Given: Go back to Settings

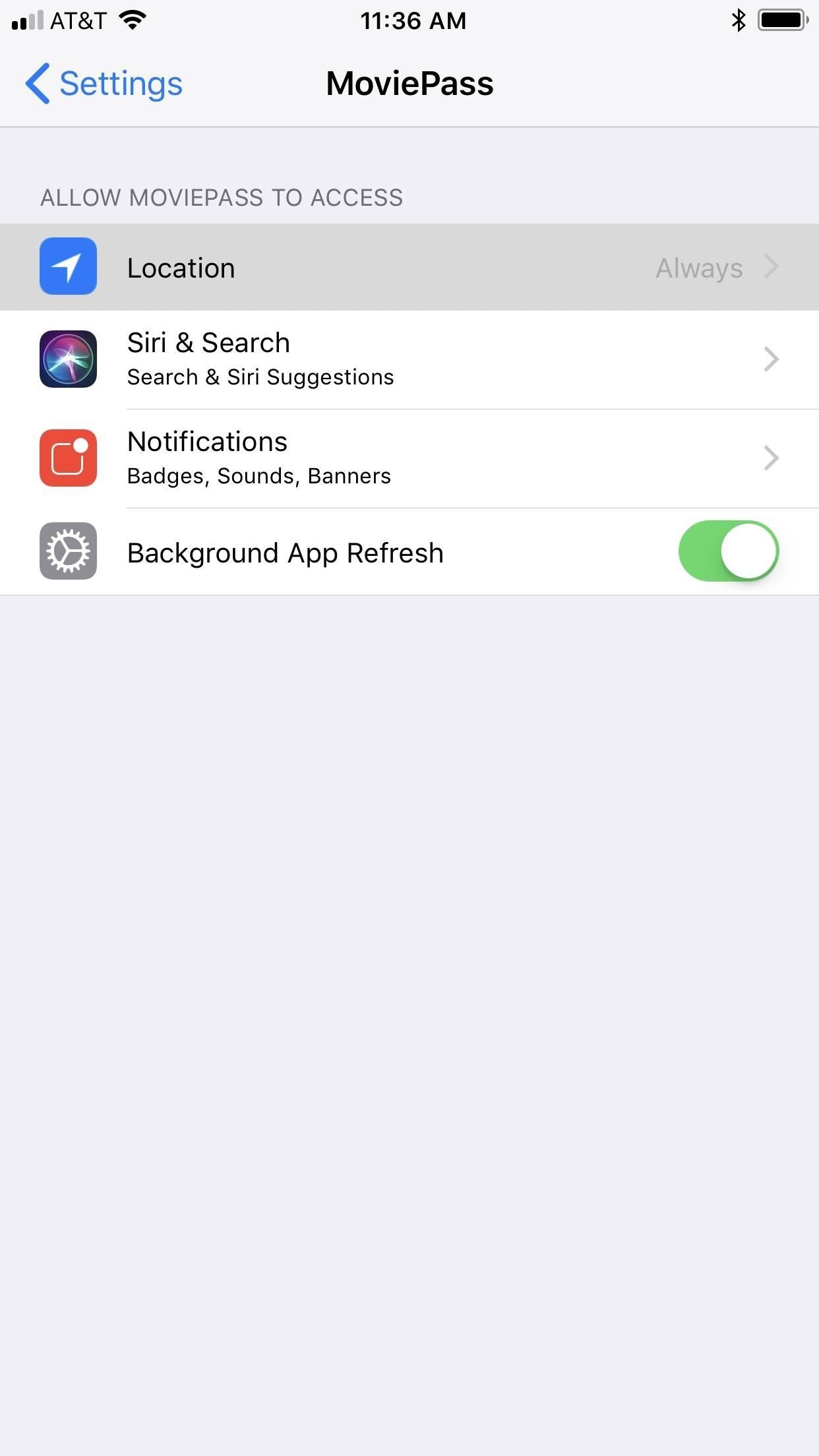Looking at the screenshot, I should pos(104,84).
